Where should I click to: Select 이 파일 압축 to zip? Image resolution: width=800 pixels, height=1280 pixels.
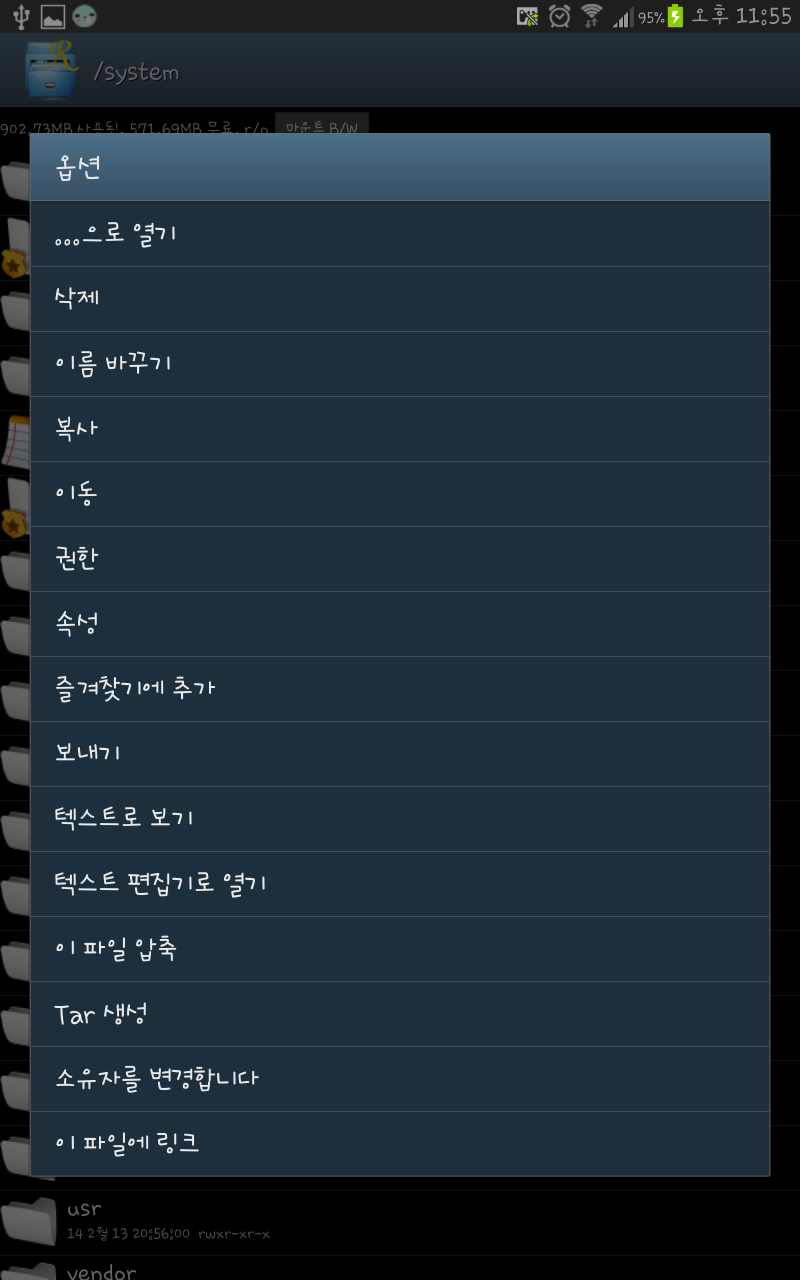click(x=400, y=949)
